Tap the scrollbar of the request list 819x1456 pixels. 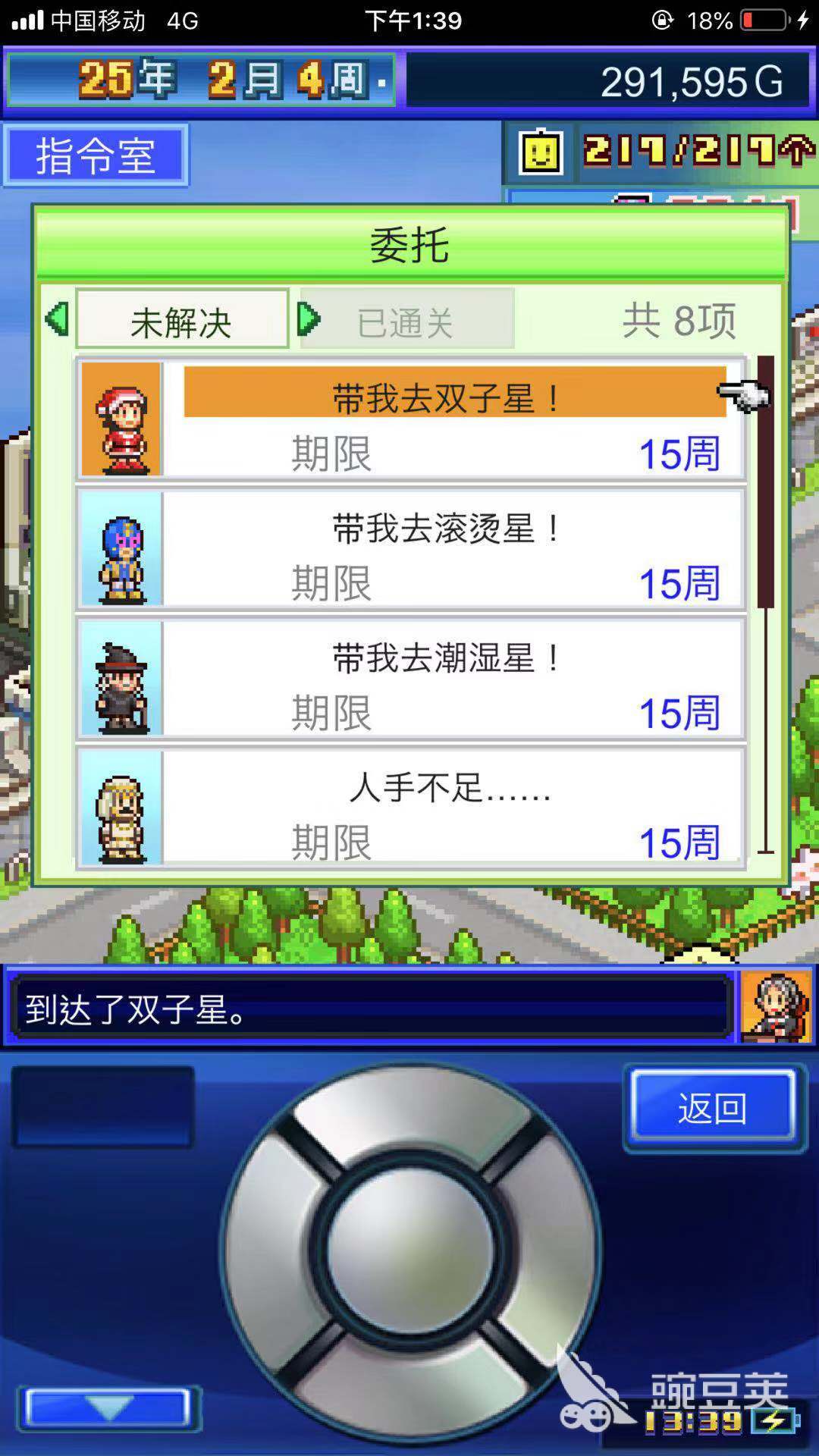click(x=766, y=607)
